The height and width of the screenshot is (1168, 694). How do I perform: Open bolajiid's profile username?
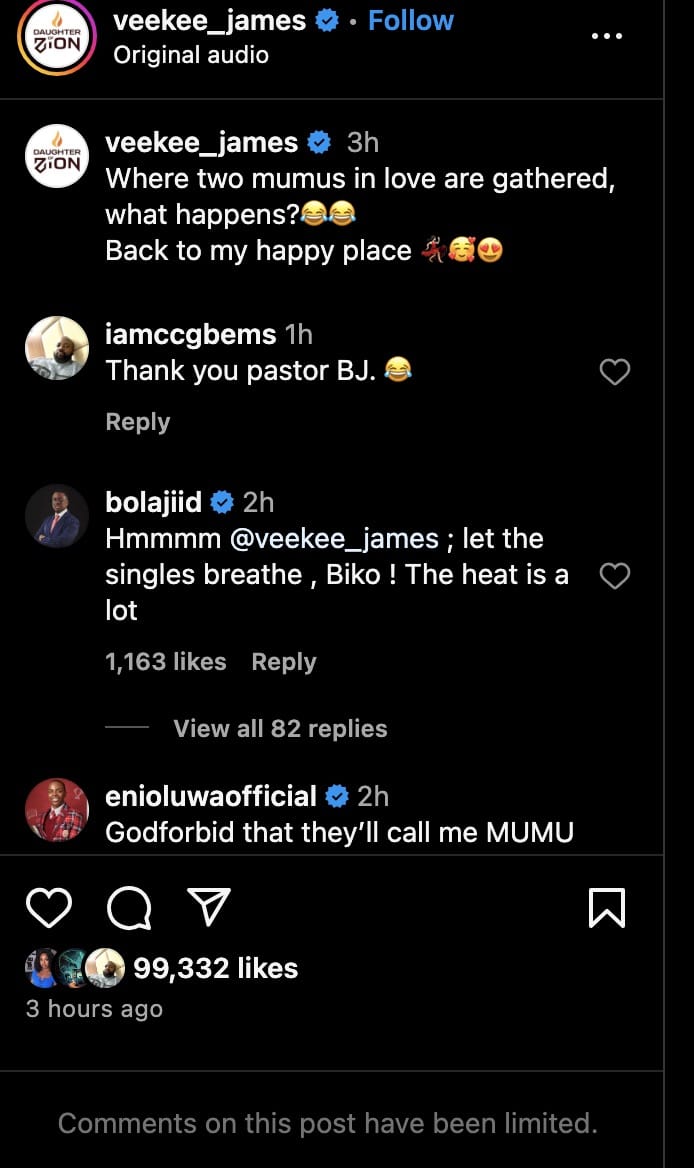[x=153, y=501]
